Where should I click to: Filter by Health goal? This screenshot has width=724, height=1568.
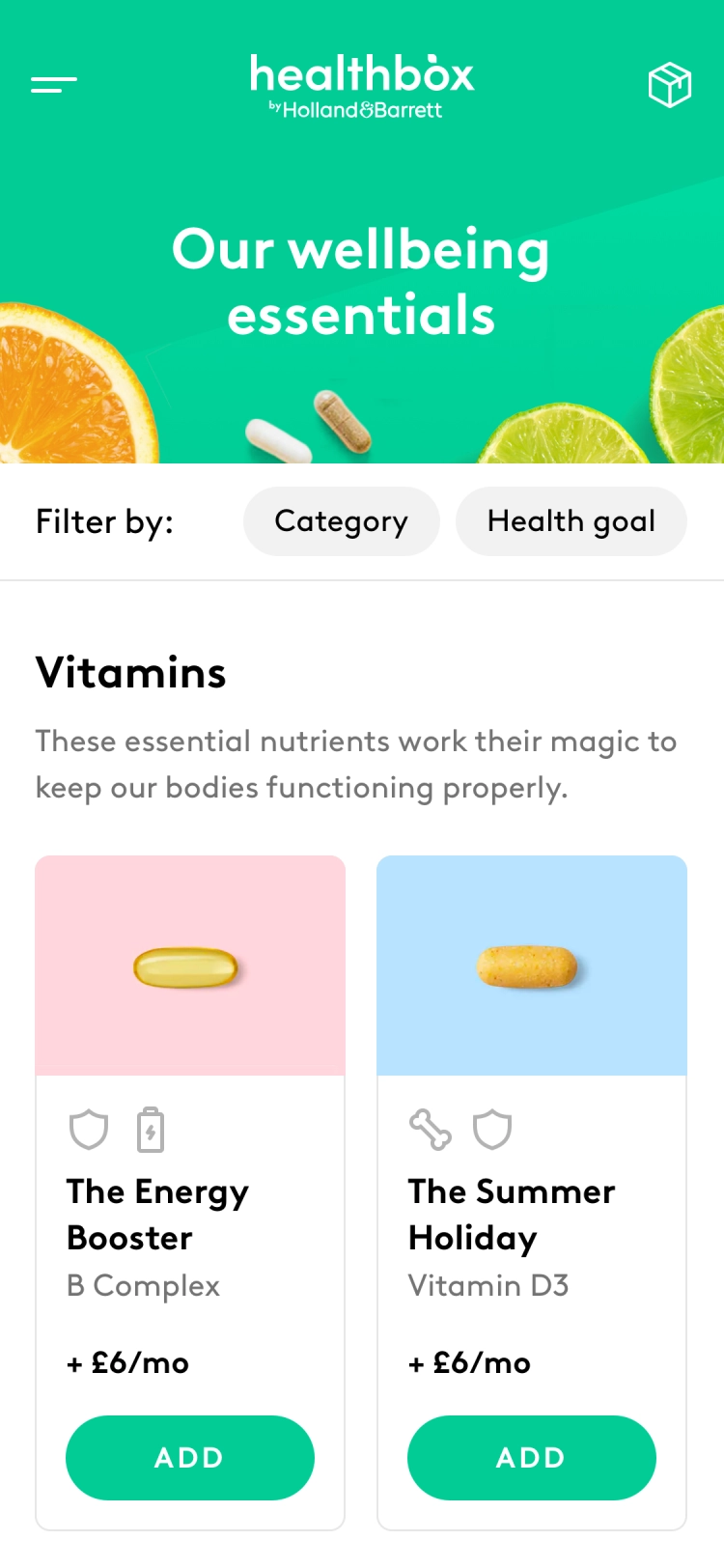click(x=571, y=521)
